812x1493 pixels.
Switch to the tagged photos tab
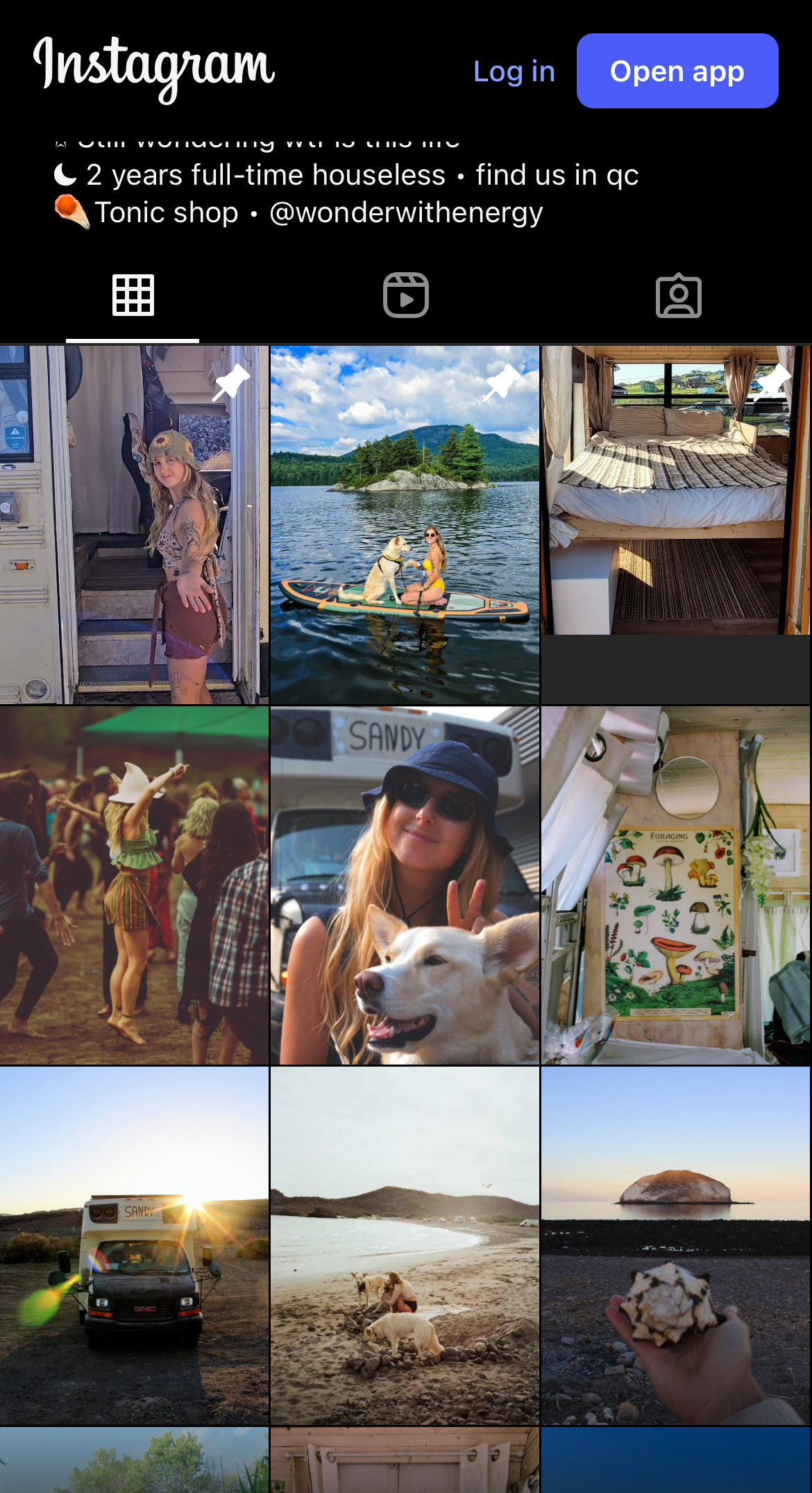tap(678, 296)
